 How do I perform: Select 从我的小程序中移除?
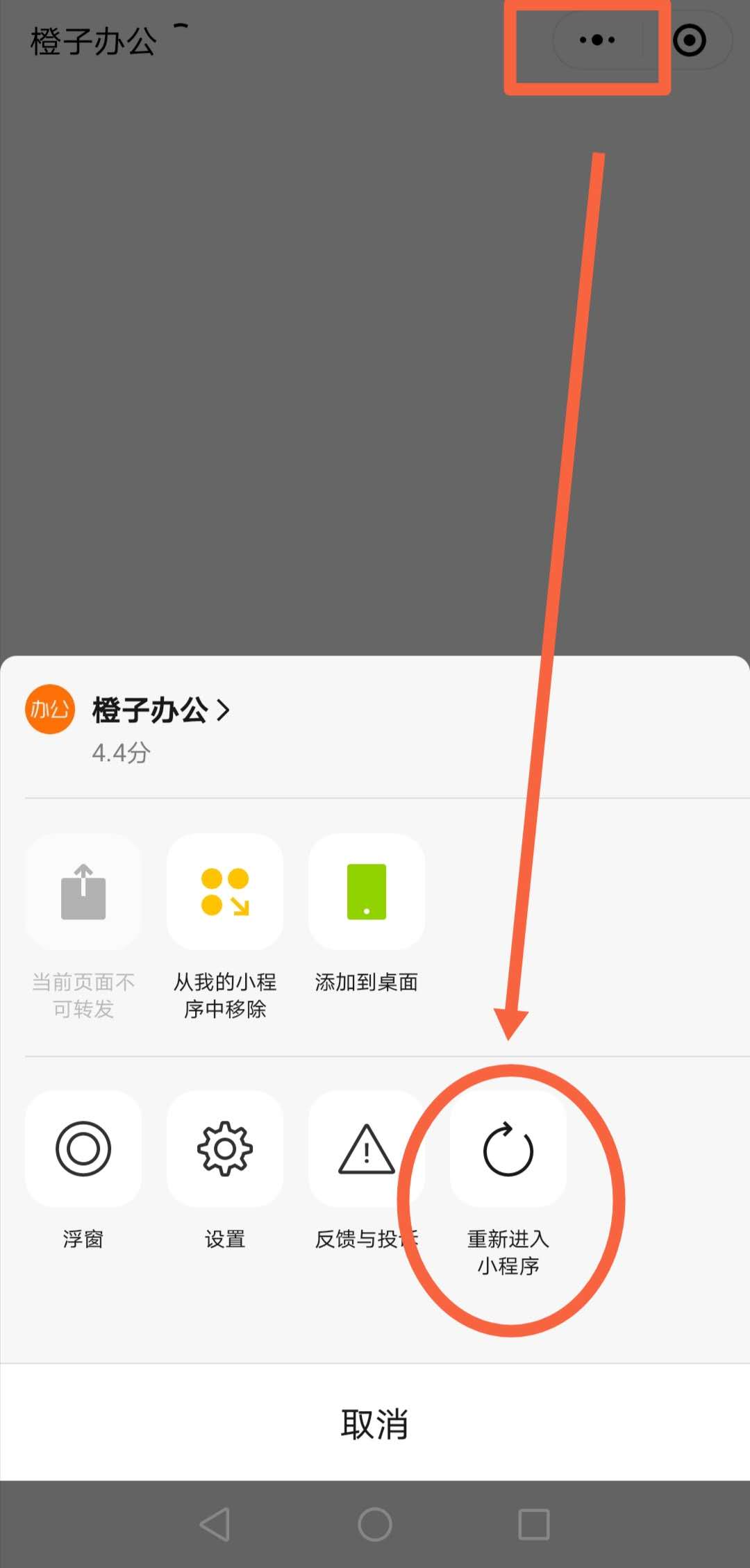click(x=225, y=892)
